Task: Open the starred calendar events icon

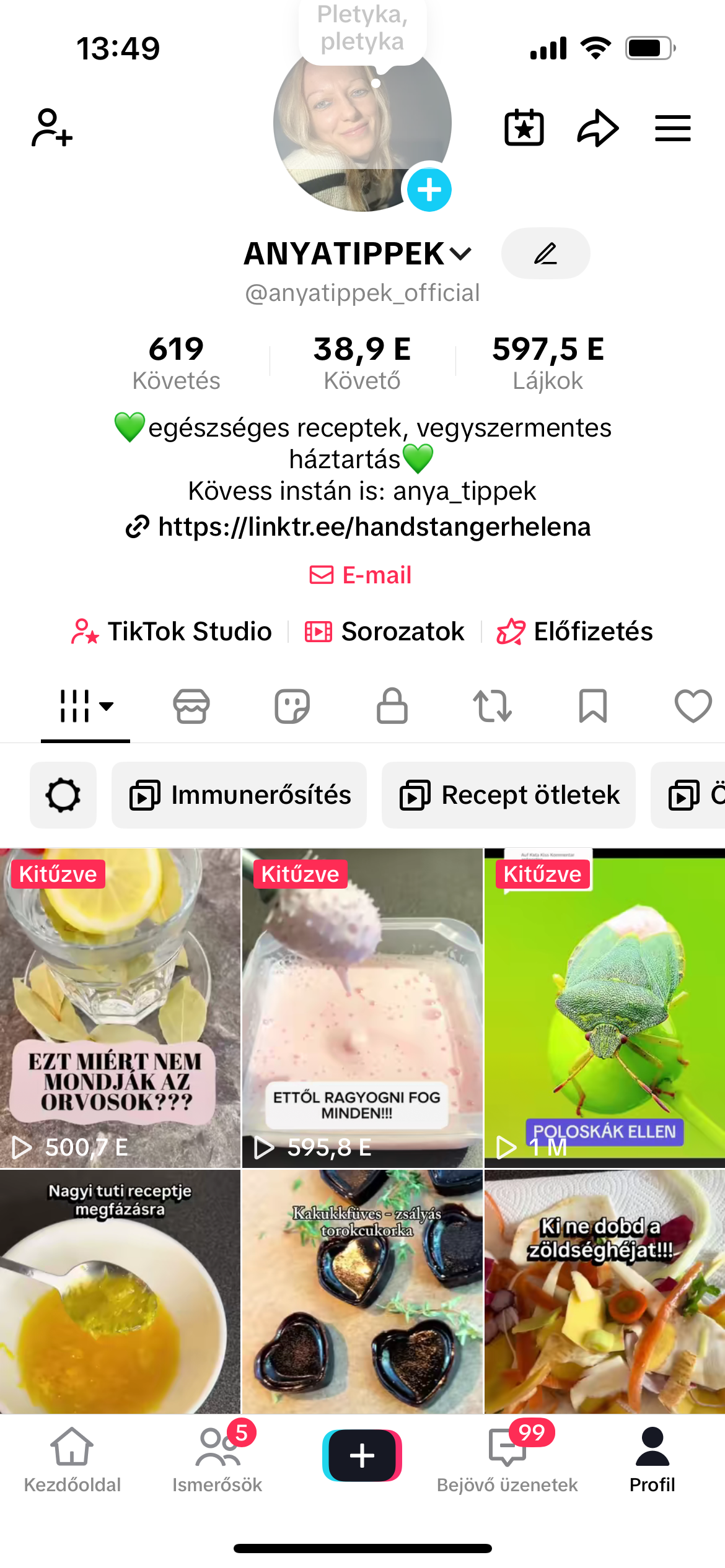Action: click(x=524, y=128)
